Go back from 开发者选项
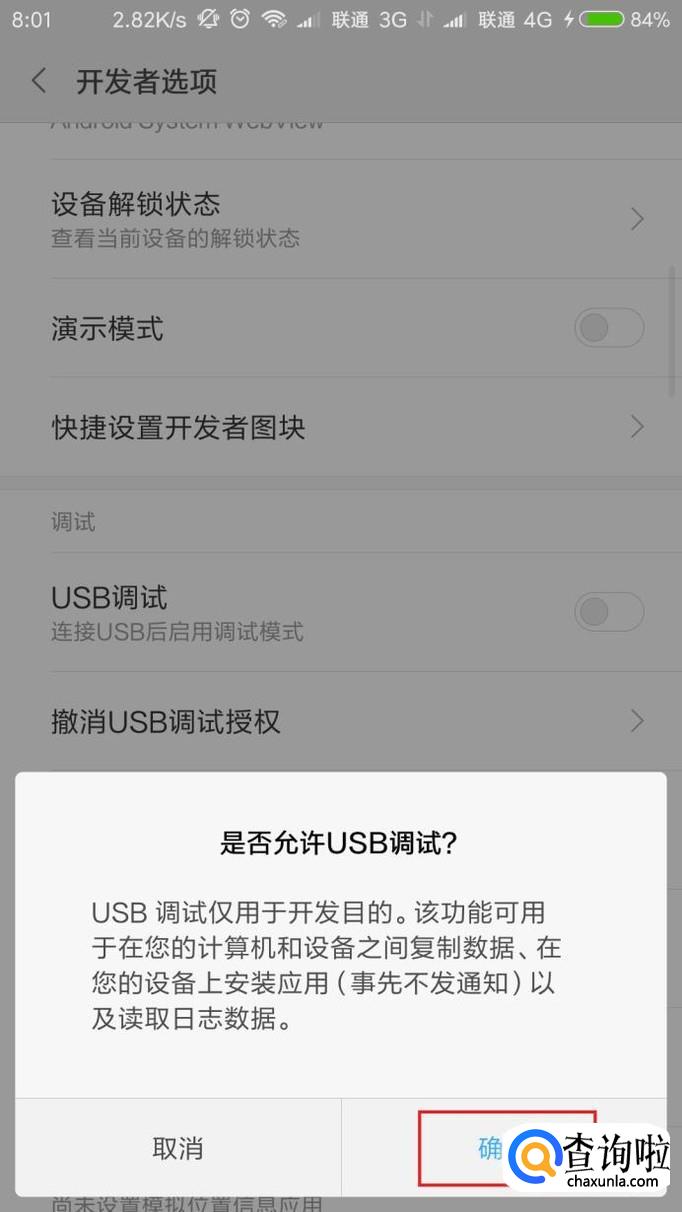The width and height of the screenshot is (682, 1212). [x=39, y=81]
